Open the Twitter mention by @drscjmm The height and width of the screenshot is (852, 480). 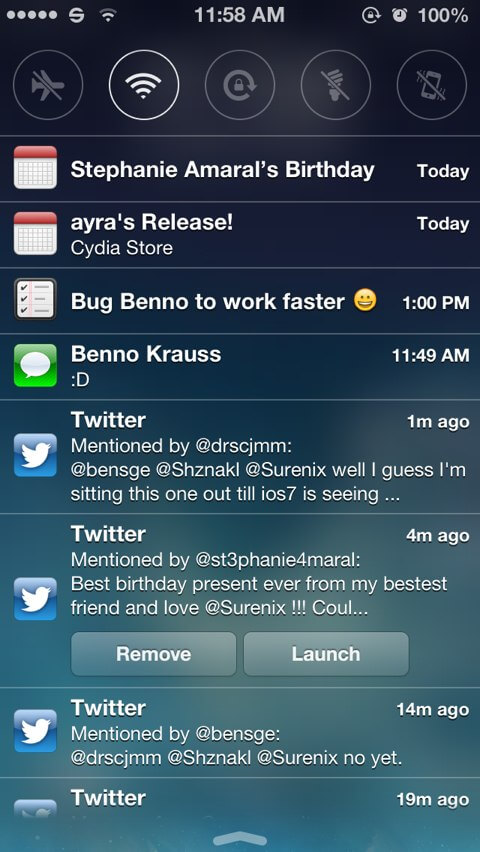click(x=240, y=457)
